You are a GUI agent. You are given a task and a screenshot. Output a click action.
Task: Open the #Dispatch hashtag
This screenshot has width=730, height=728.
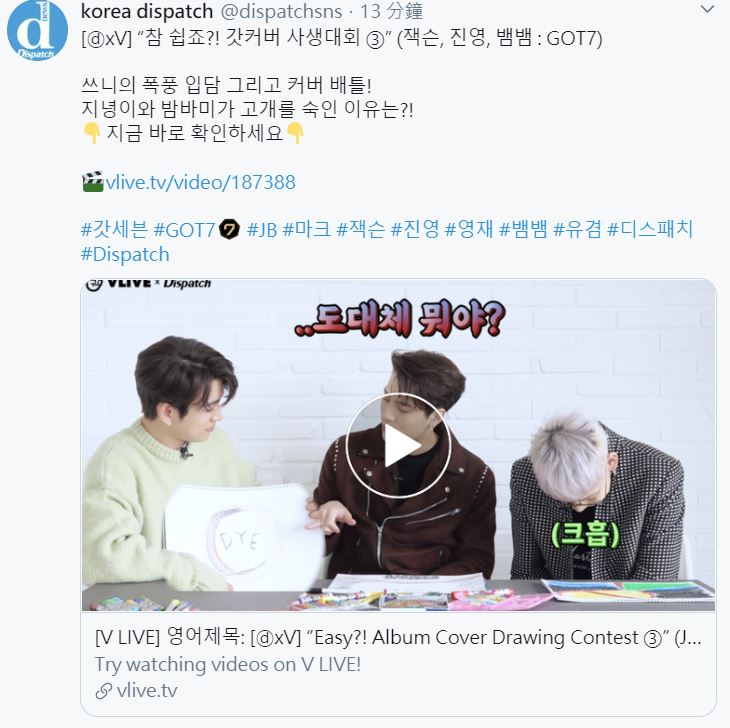pos(124,254)
